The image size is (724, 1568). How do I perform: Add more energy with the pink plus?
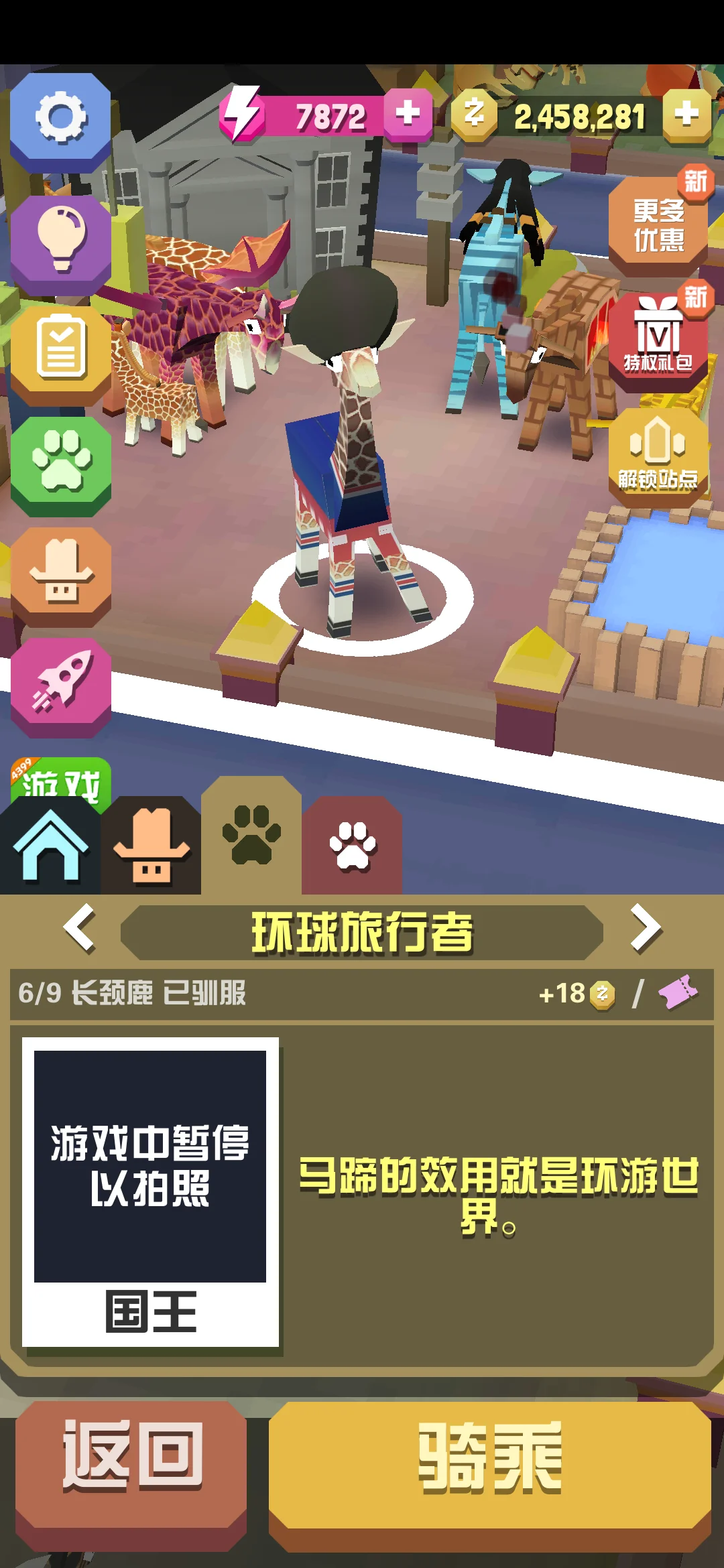point(408,114)
